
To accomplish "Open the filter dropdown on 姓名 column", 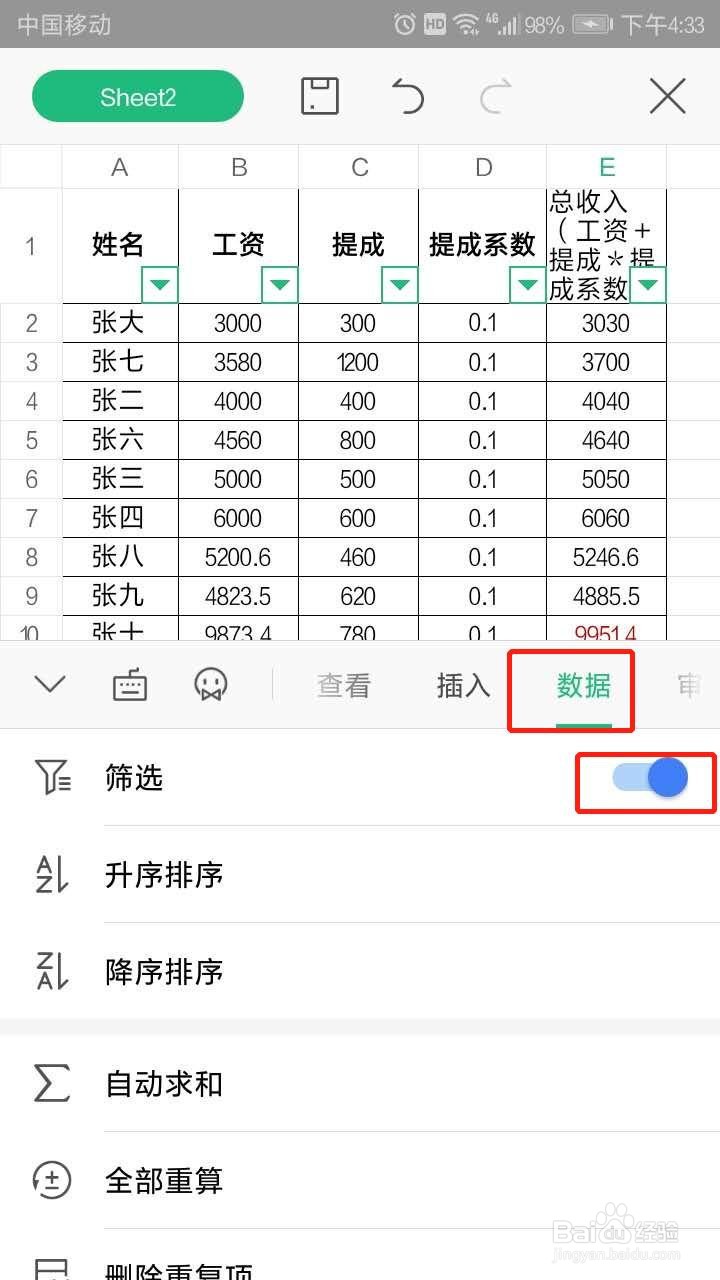I will (160, 285).
